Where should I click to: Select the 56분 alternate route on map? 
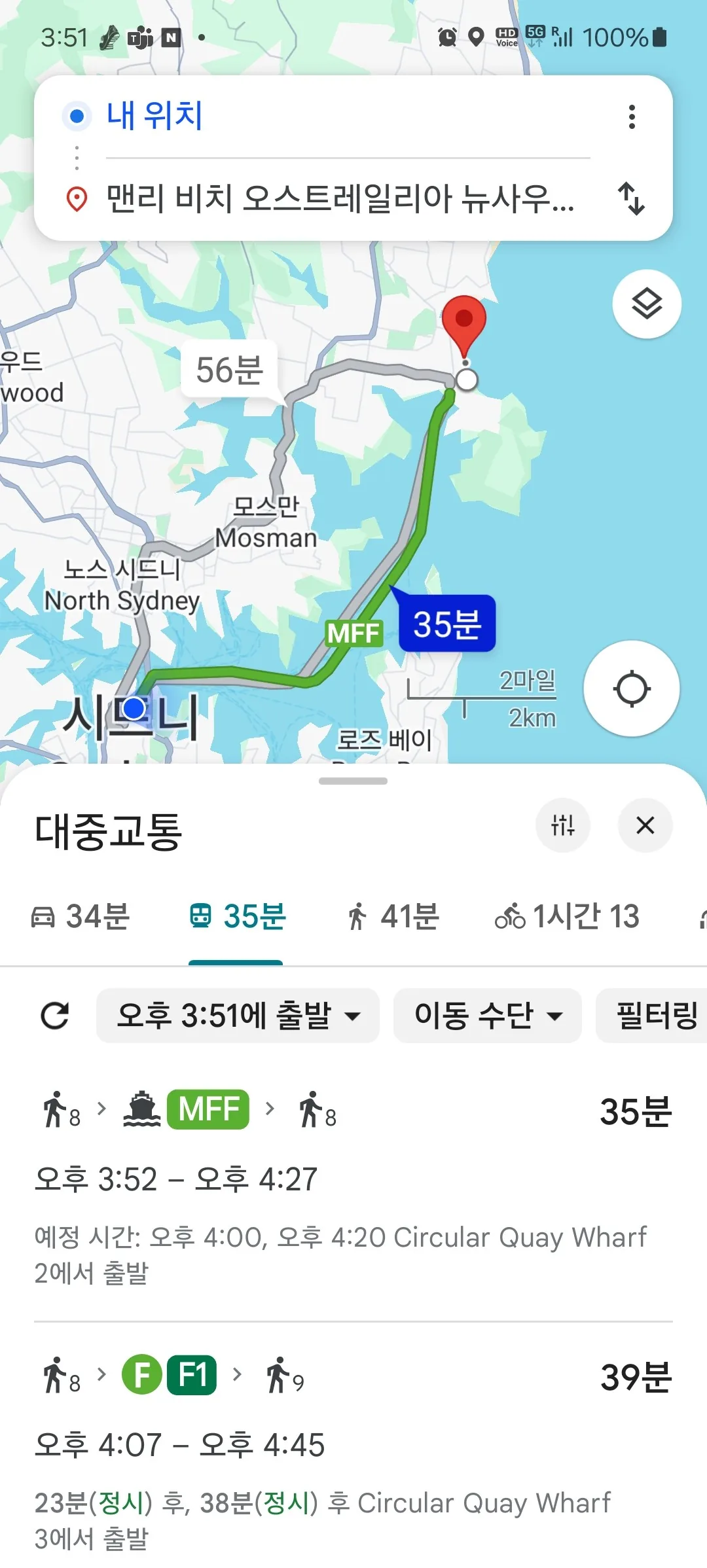(x=230, y=370)
